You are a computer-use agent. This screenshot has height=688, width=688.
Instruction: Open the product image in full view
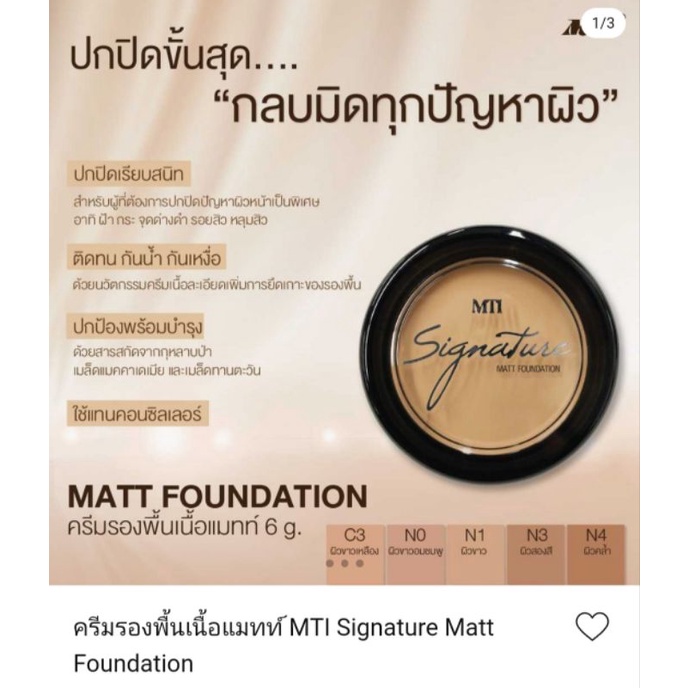(344, 300)
